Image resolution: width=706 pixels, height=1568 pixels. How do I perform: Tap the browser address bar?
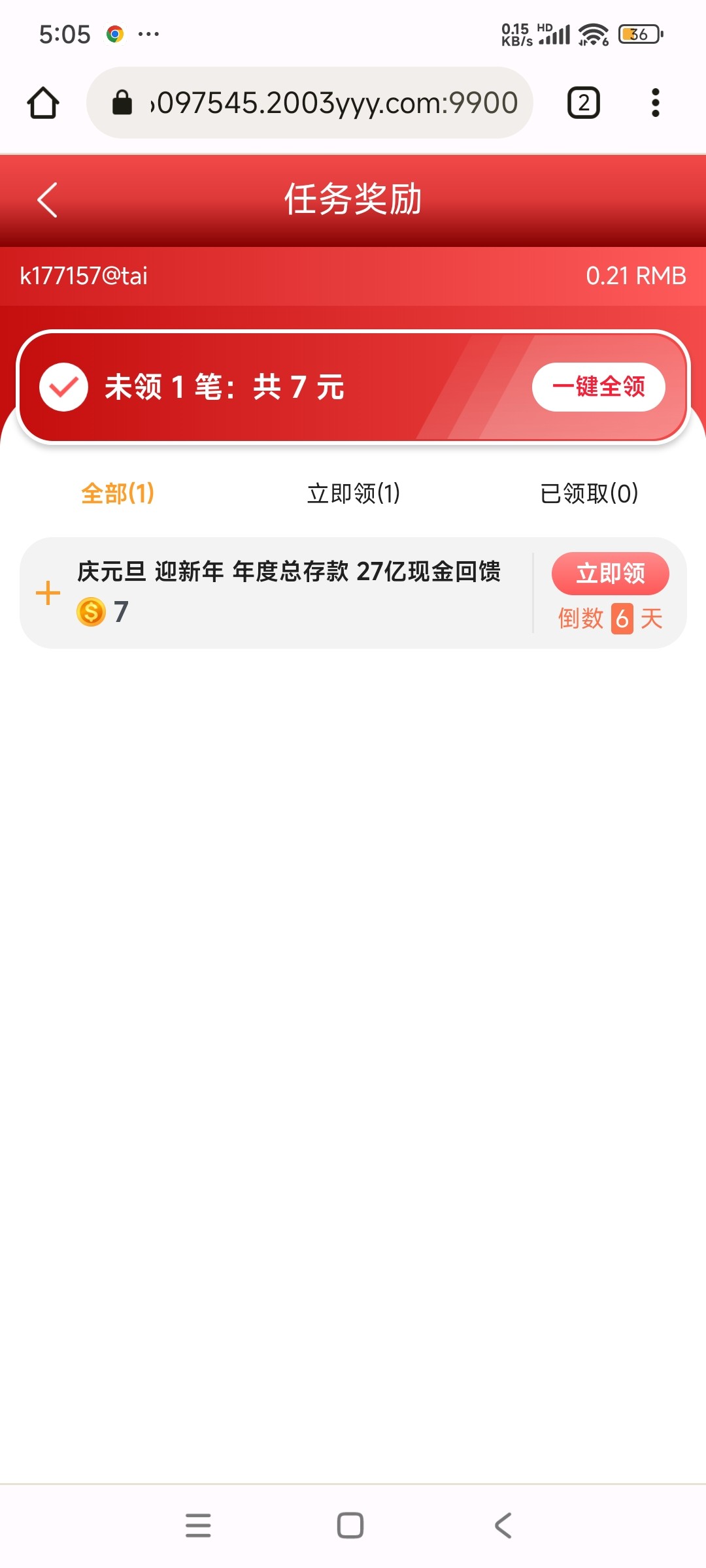[x=310, y=103]
